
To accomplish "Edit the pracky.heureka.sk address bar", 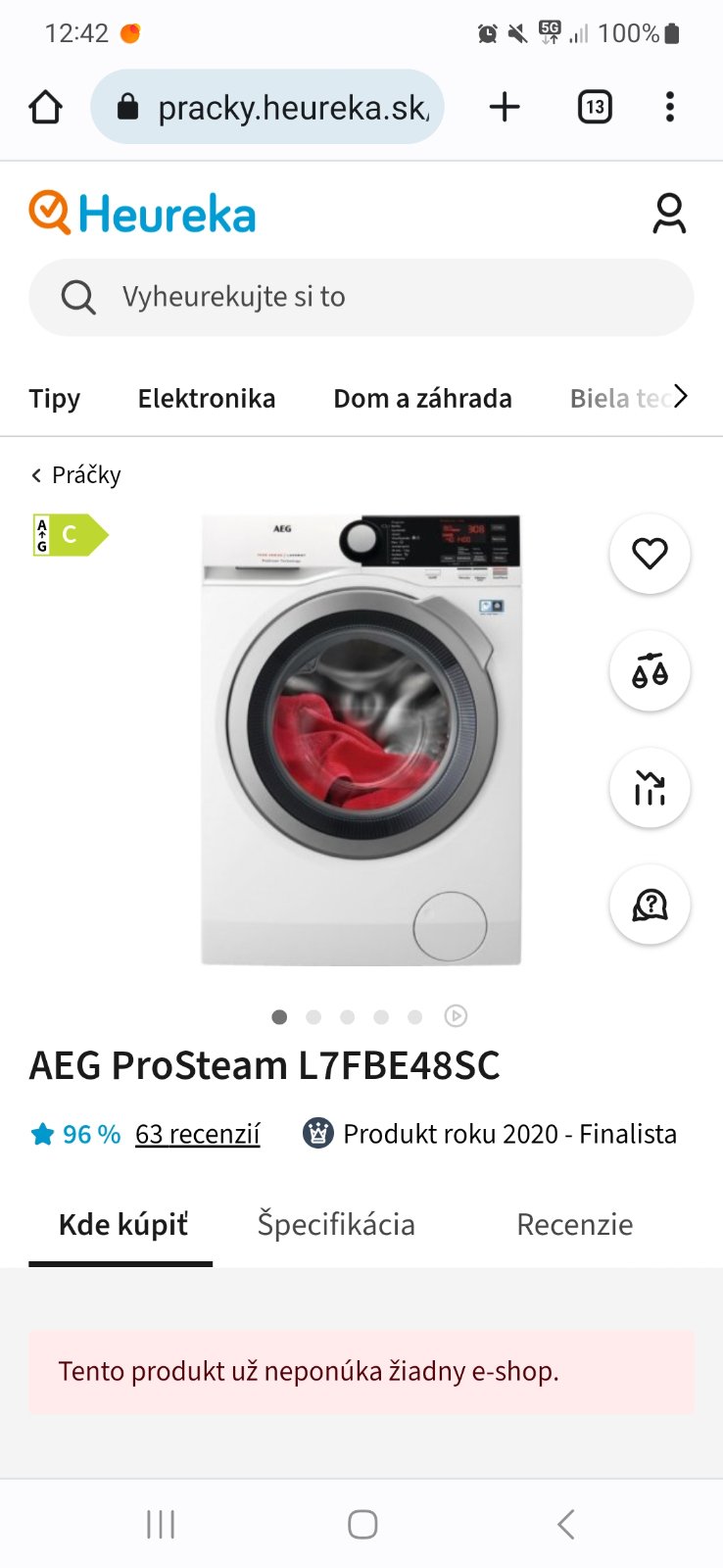I will 279,107.
